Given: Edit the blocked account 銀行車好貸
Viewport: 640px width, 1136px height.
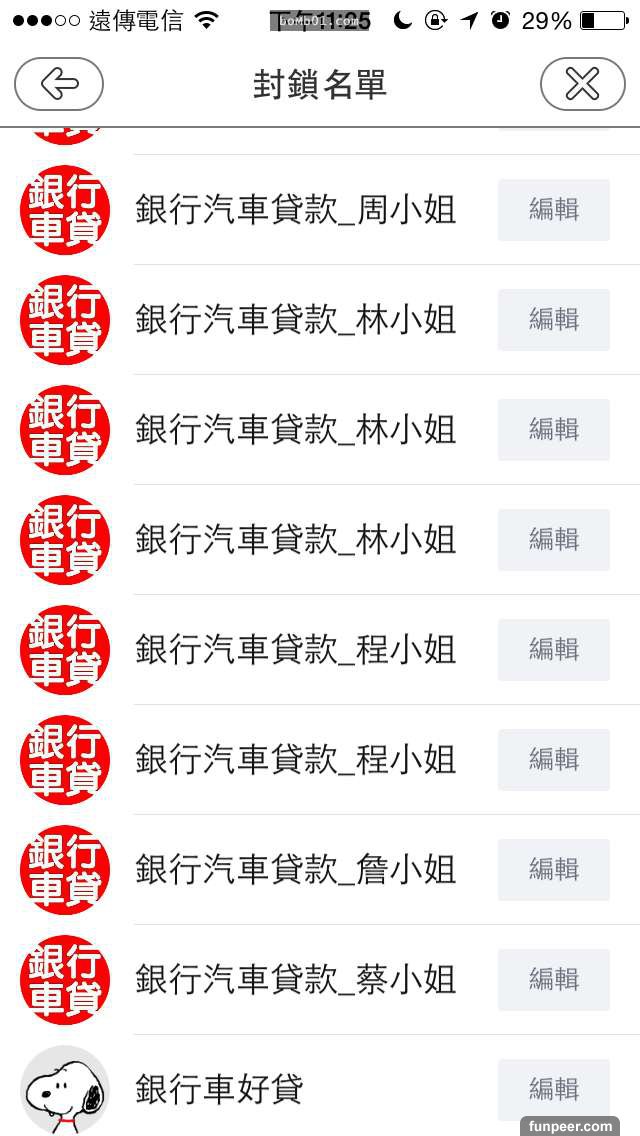Looking at the screenshot, I should pos(554,1089).
